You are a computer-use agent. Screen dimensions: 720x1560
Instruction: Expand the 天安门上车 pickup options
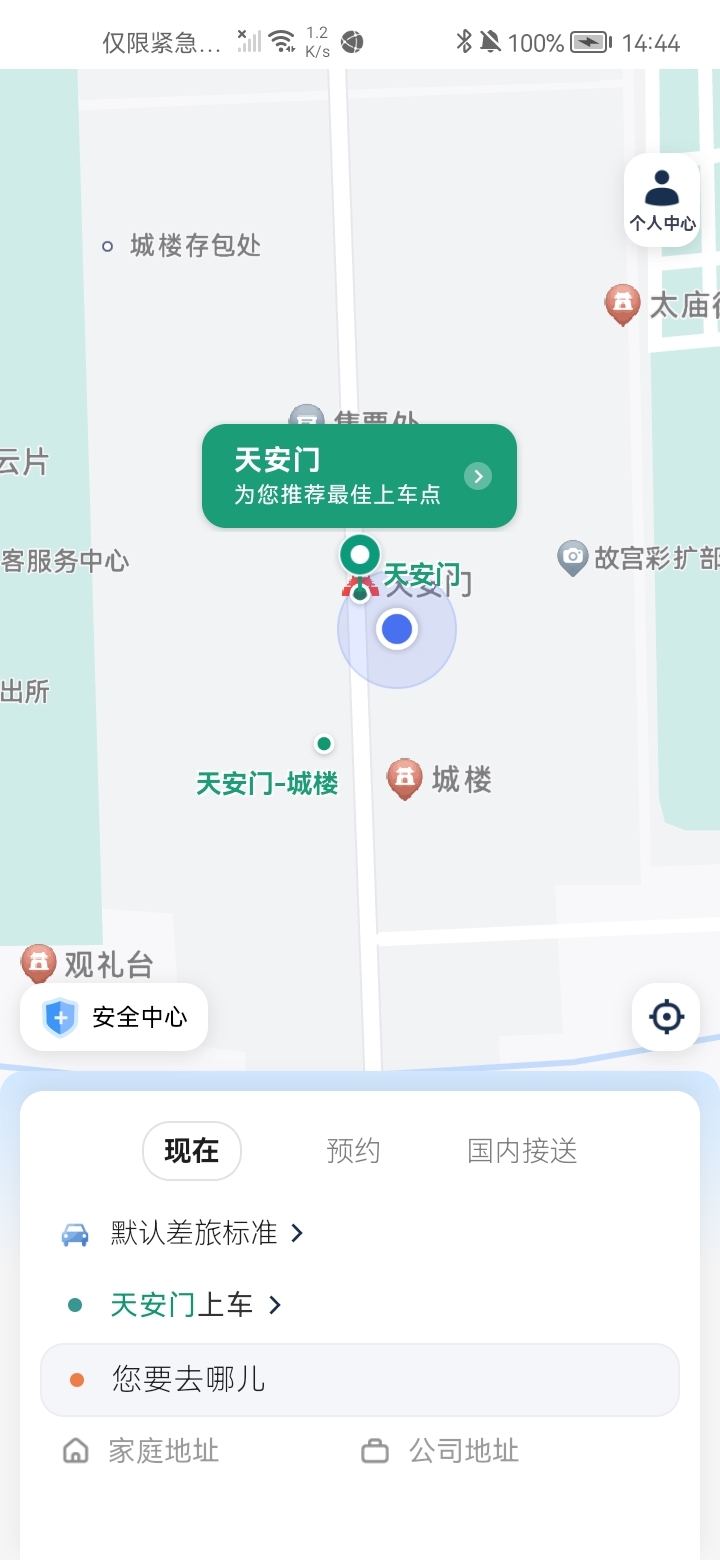tap(275, 1305)
